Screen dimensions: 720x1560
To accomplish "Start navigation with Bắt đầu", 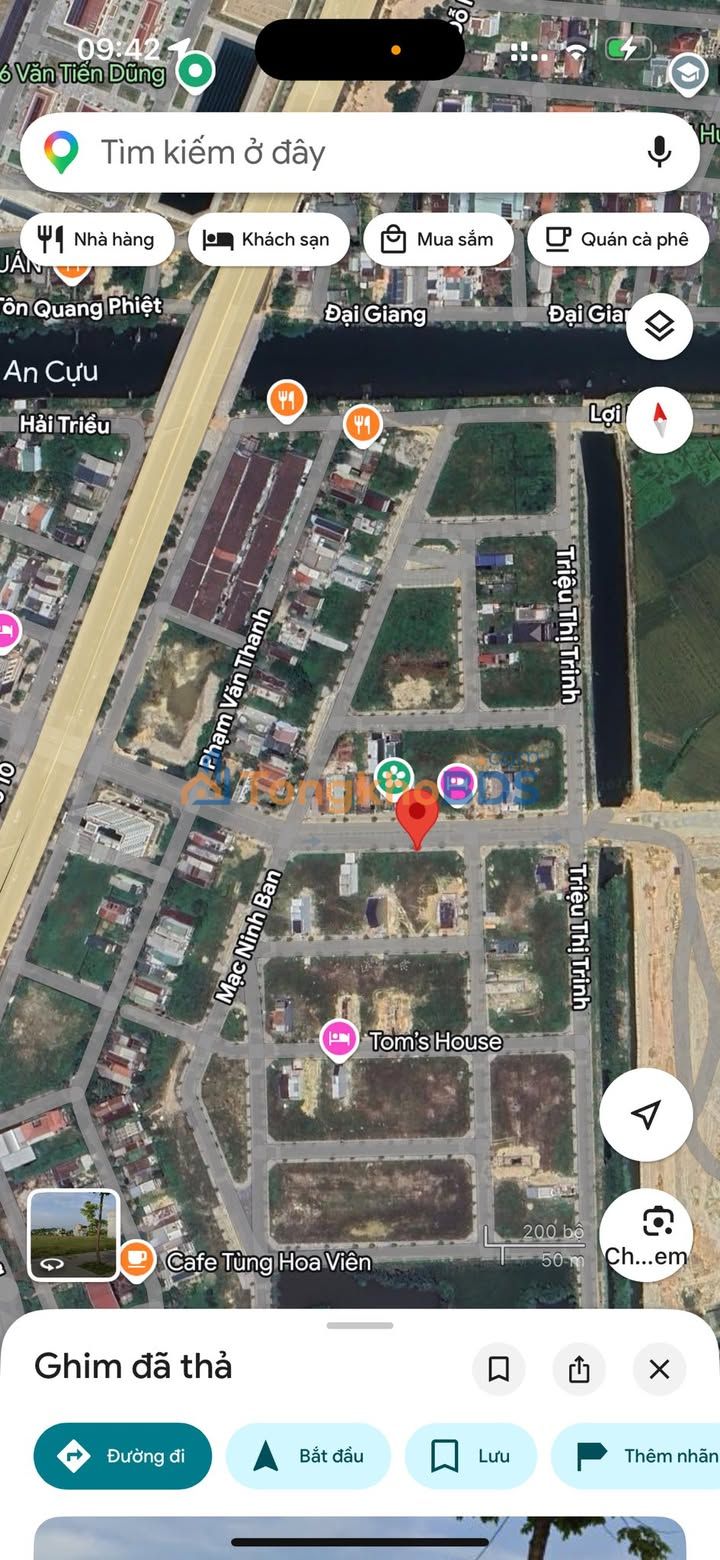I will click(x=308, y=1456).
